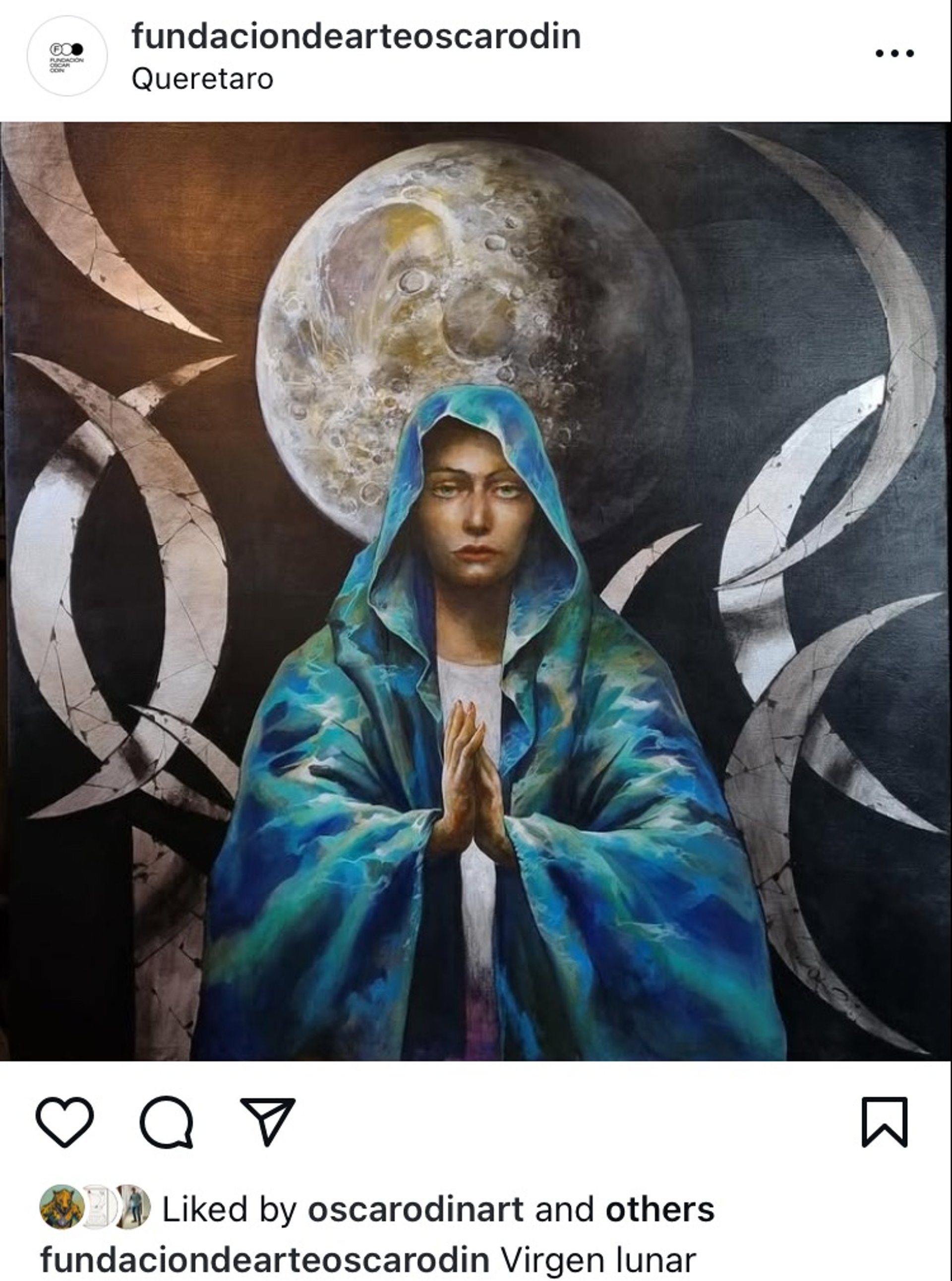Like the Virgen lunar post
Viewport: 952px width, 1281px height.
(64, 1121)
